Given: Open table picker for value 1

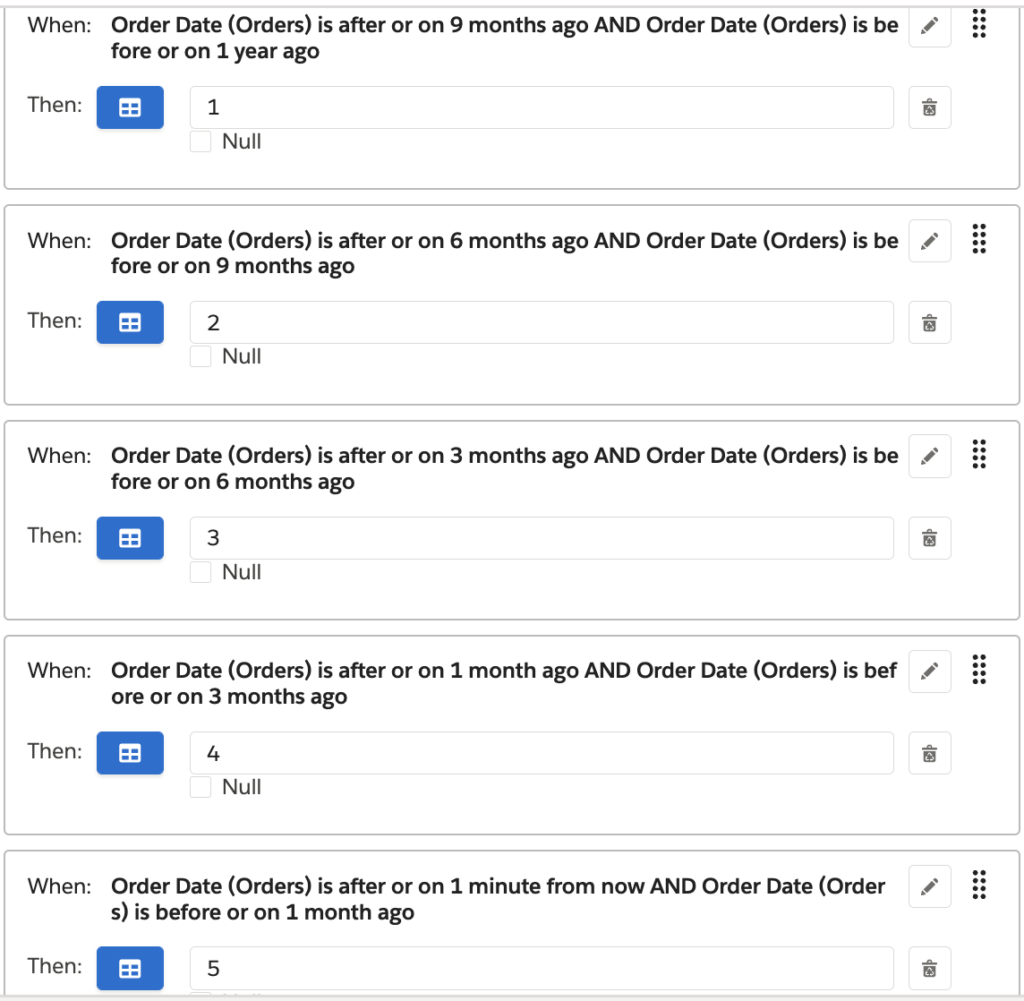Looking at the screenshot, I should tap(130, 107).
